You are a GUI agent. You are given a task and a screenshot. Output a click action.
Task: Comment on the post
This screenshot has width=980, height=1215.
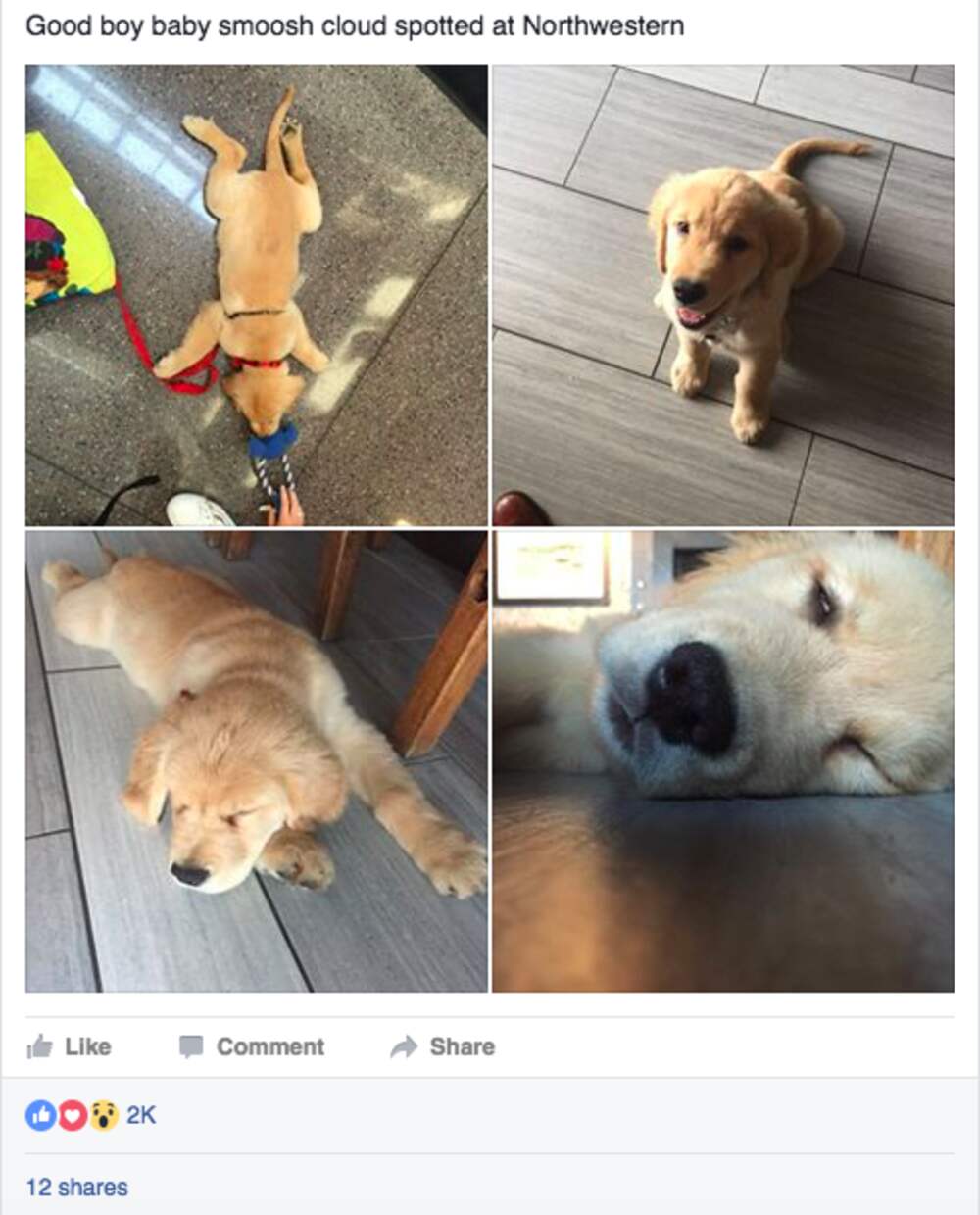252,1046
